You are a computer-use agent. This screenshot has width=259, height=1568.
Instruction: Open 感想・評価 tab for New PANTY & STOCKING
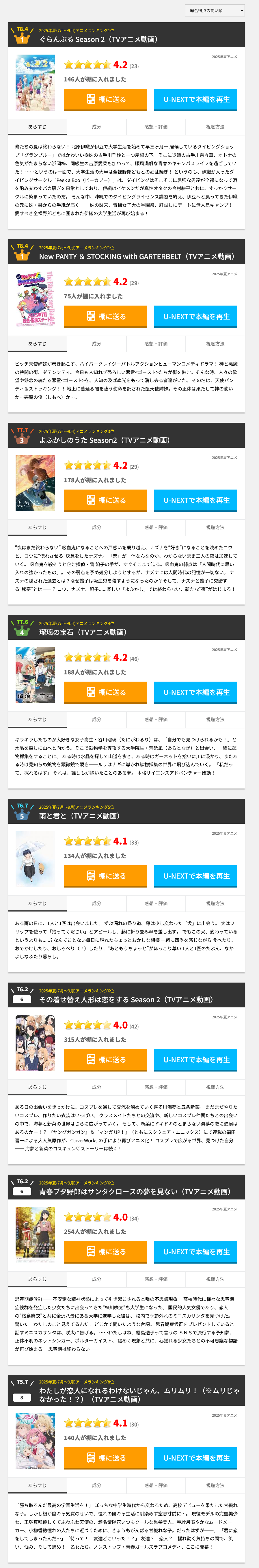click(x=156, y=344)
